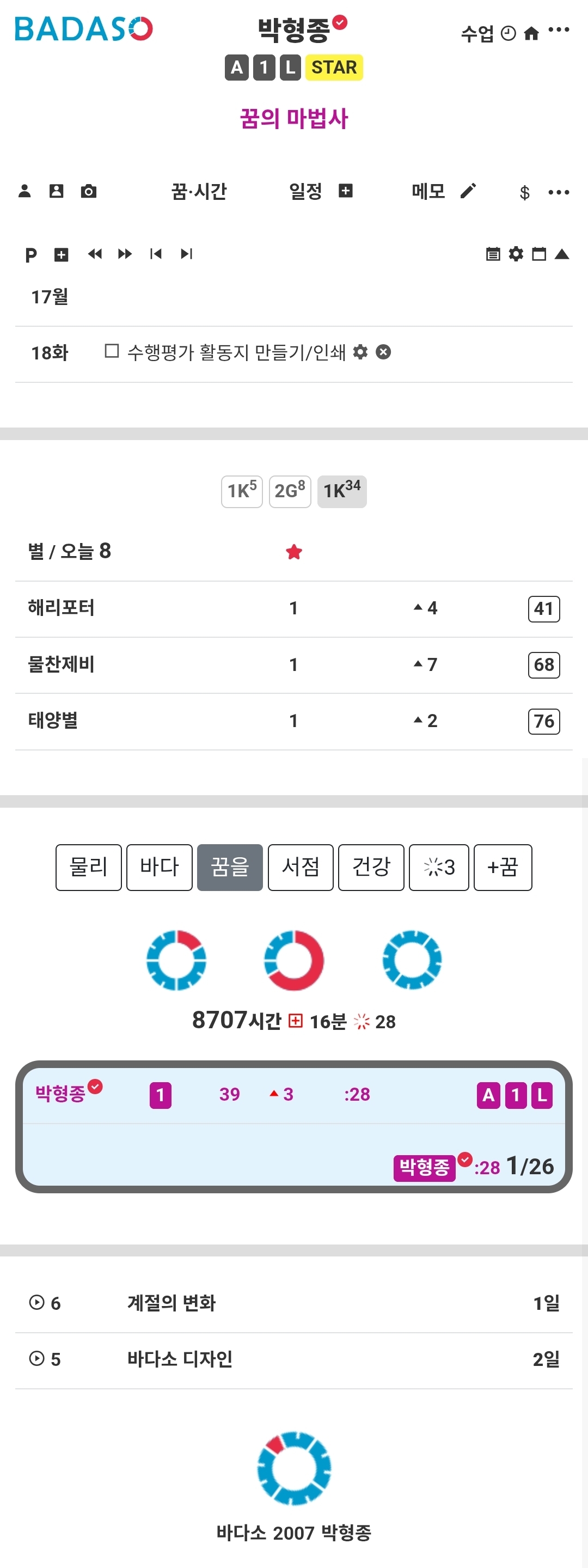Viewport: 588px width, 1568px height.
Task: Go to the home icon in header
Action: 531,33
